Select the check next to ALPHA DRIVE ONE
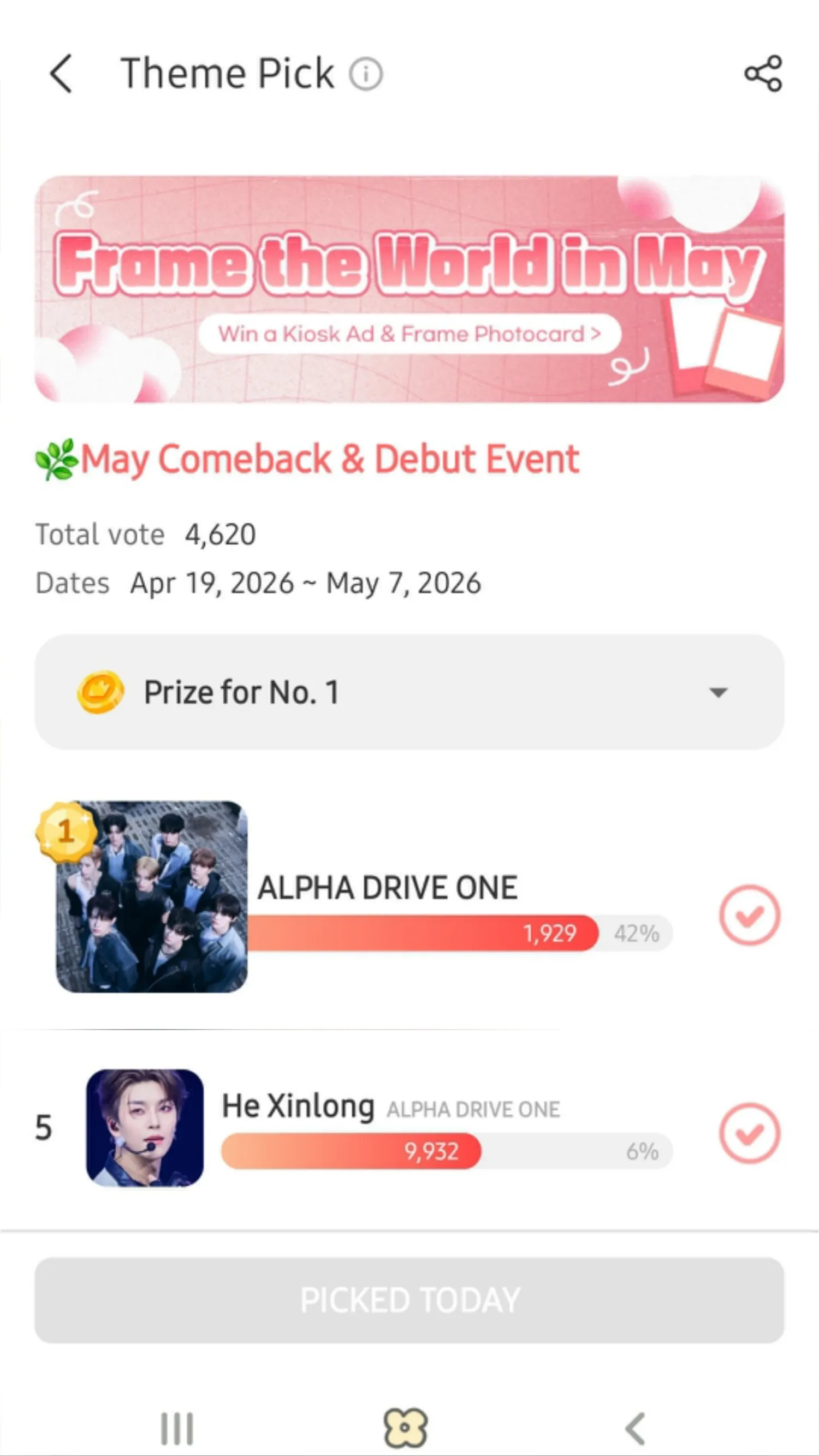The height and width of the screenshot is (1456, 819). tap(750, 915)
